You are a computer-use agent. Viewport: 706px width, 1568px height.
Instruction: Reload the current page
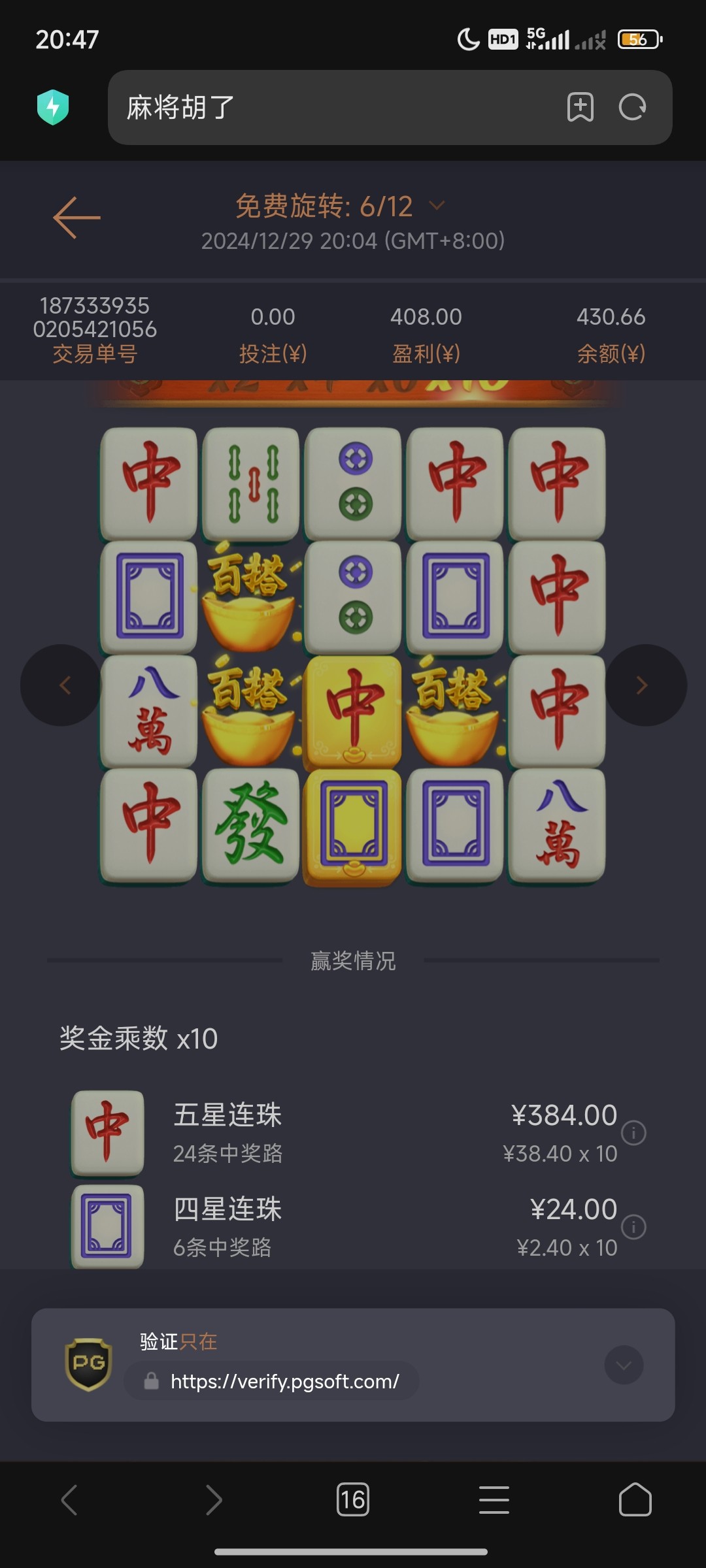pyautogui.click(x=632, y=107)
